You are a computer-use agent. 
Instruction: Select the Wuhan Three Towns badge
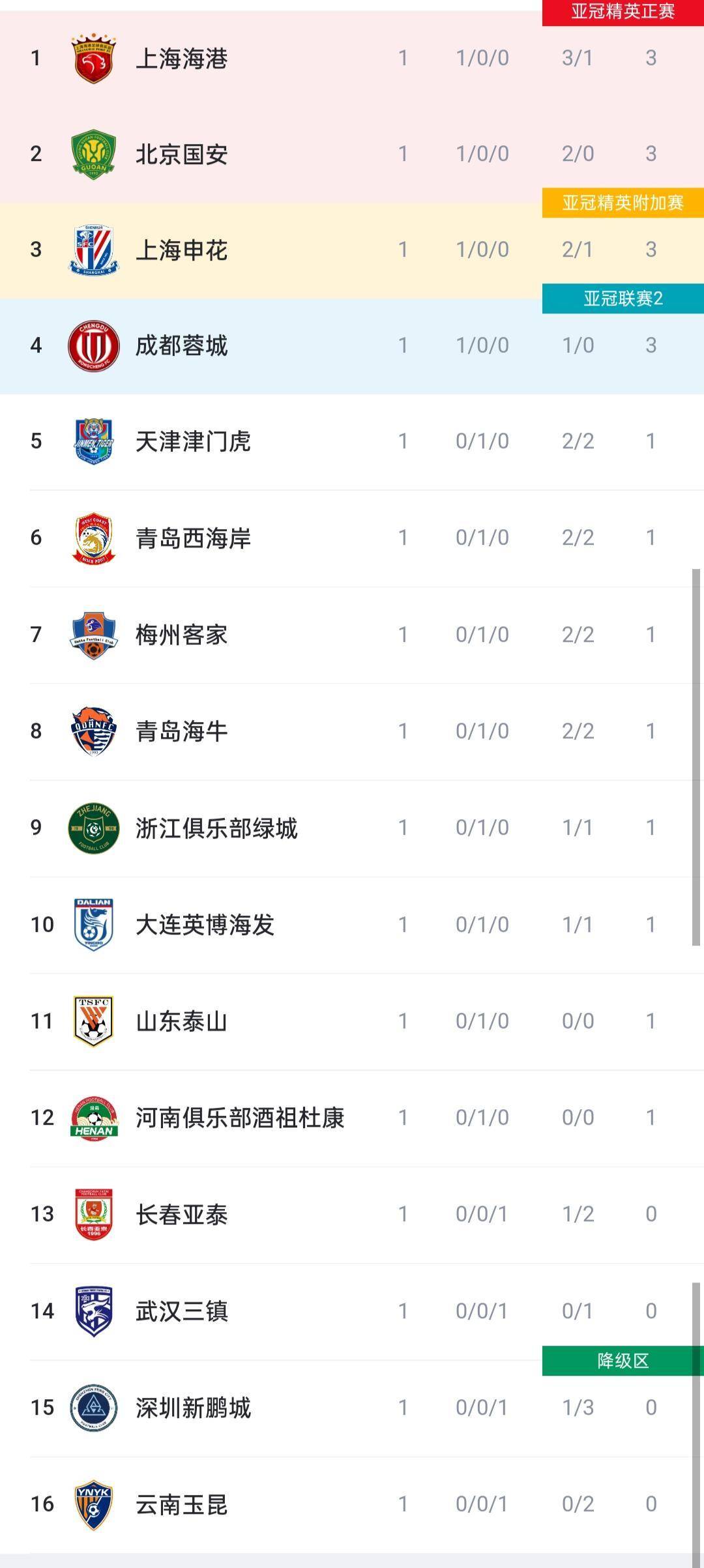tap(91, 1311)
